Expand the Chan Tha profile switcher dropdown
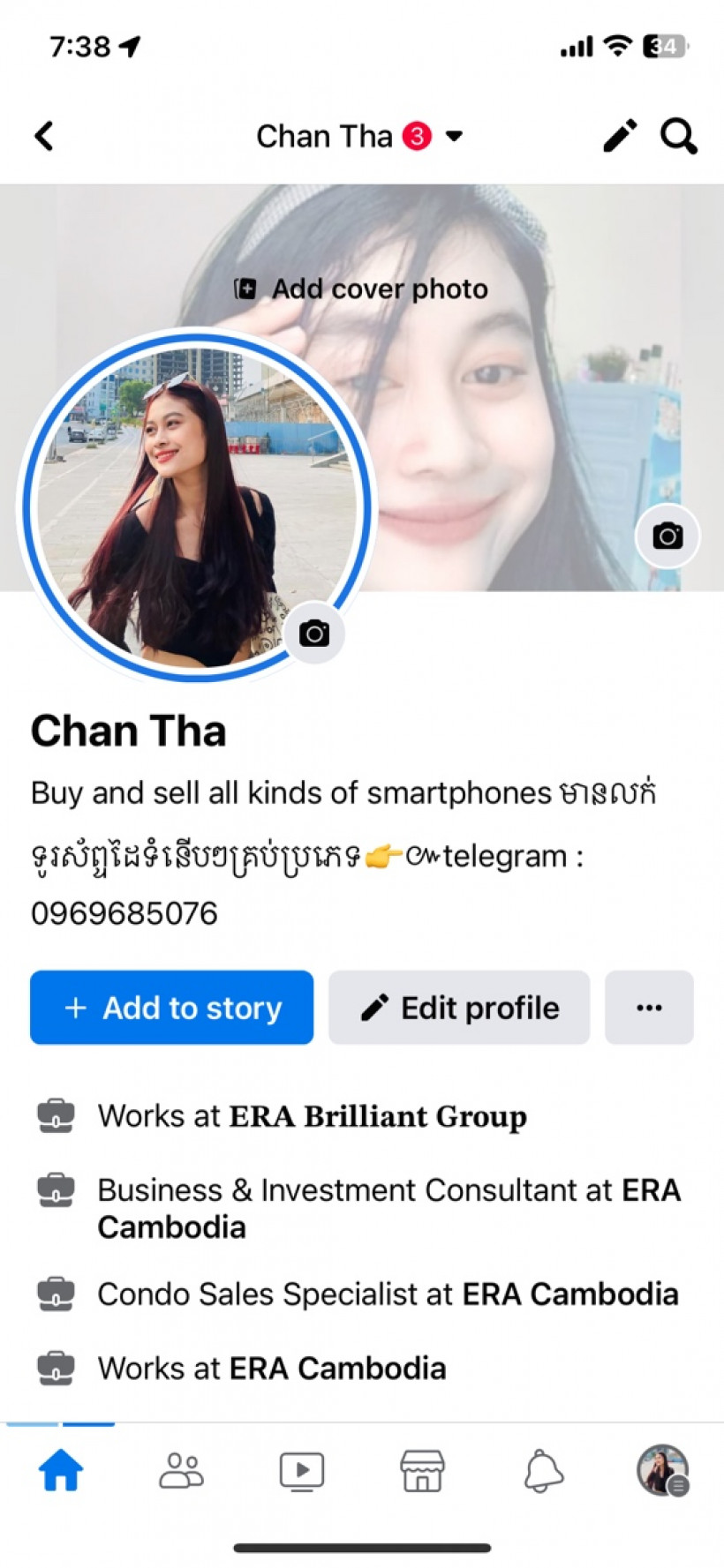This screenshot has width=724, height=1568. click(454, 136)
